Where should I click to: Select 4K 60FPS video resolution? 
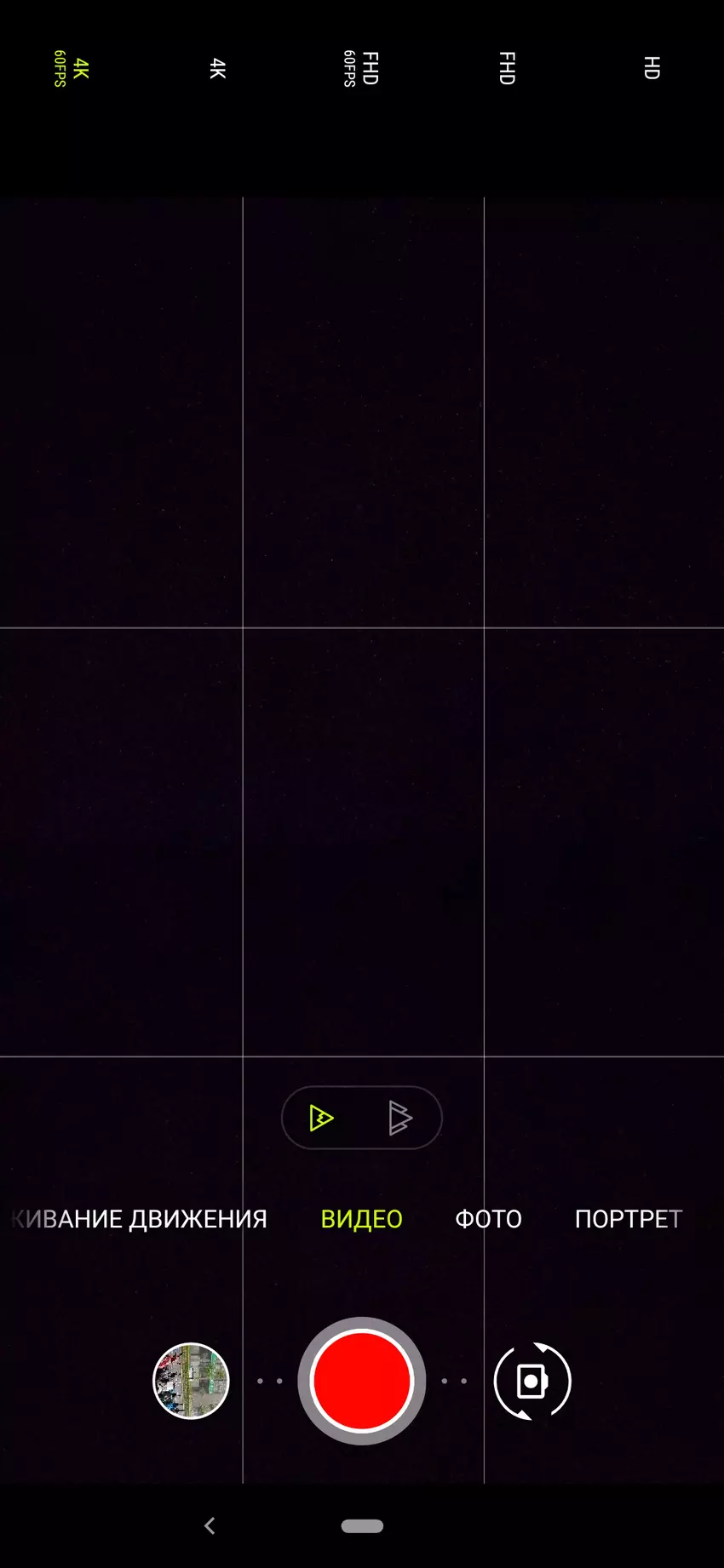[72, 69]
